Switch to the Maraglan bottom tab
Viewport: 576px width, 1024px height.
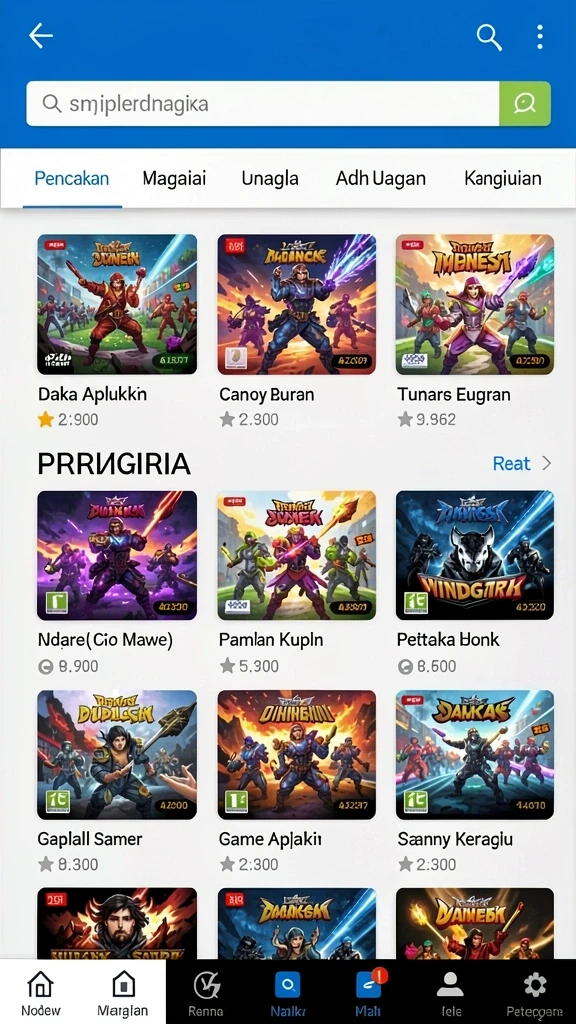(123, 993)
